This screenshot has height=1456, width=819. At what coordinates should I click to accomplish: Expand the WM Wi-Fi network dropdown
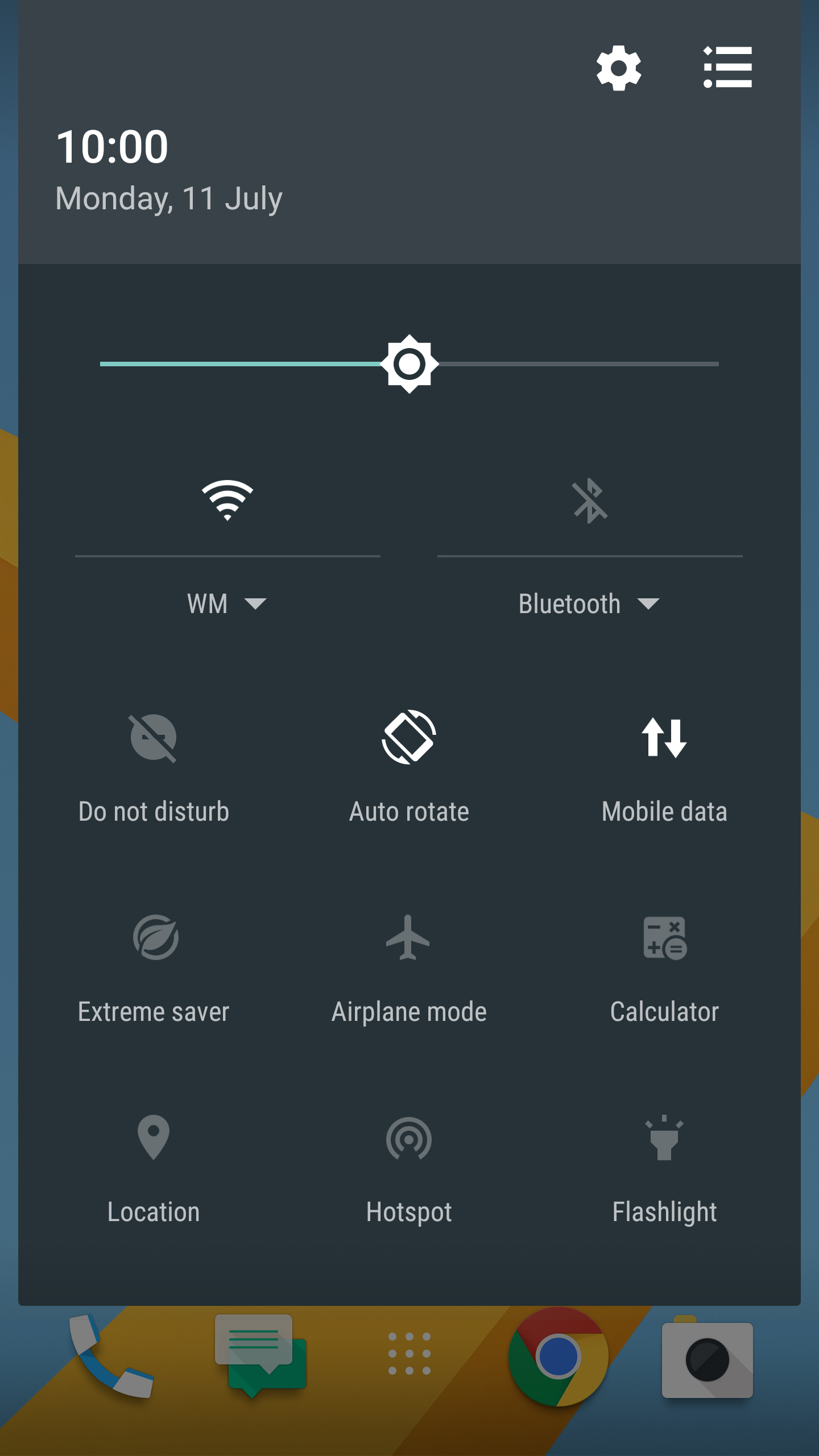point(227,603)
